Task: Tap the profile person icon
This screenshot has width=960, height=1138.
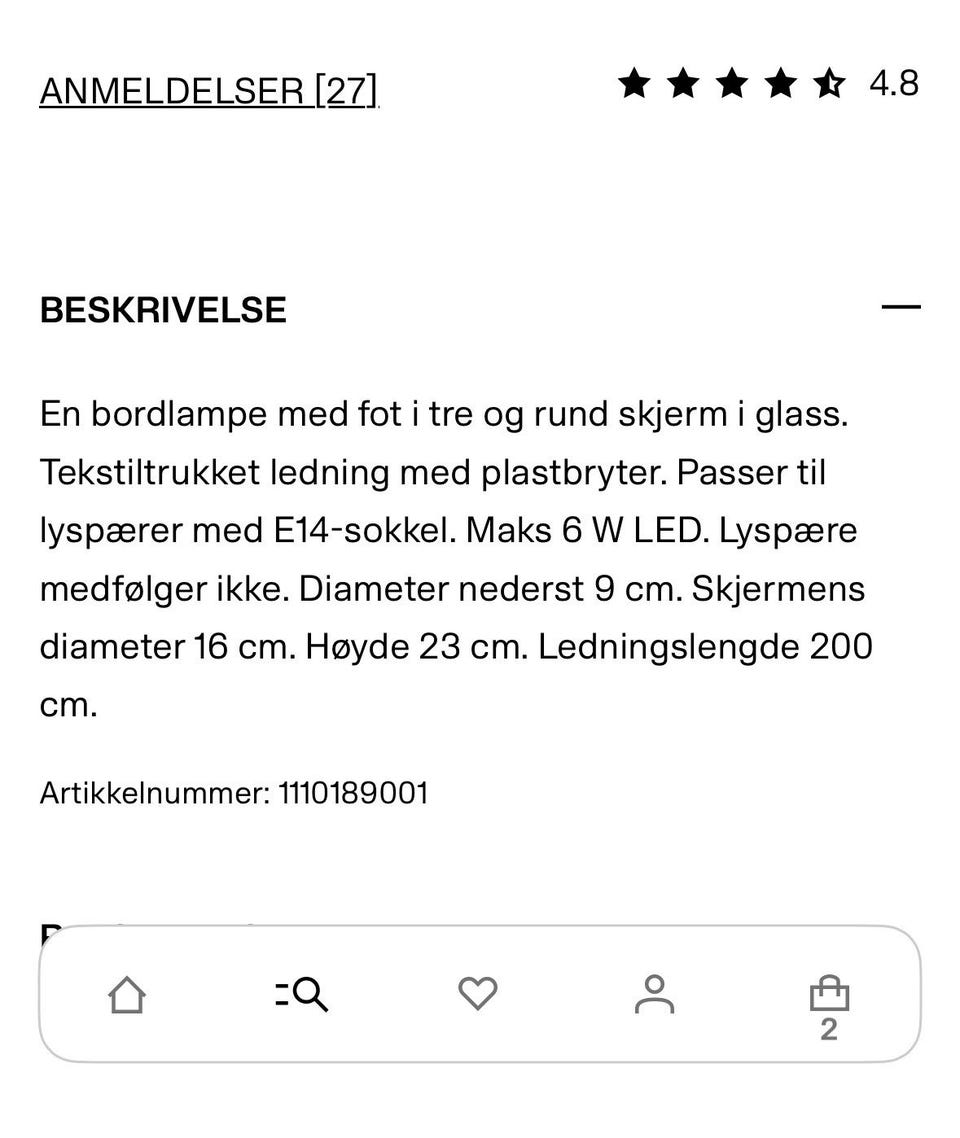Action: point(655,994)
